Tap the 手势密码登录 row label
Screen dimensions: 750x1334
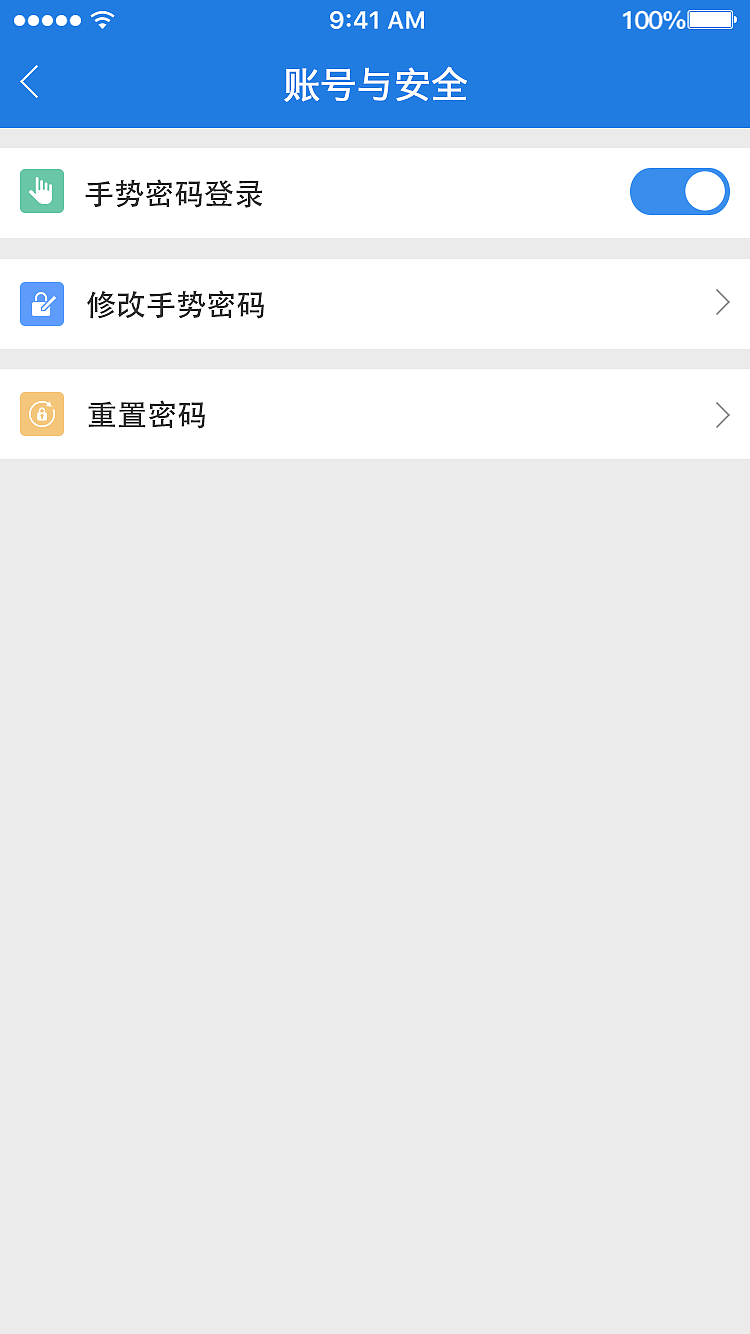tap(175, 193)
